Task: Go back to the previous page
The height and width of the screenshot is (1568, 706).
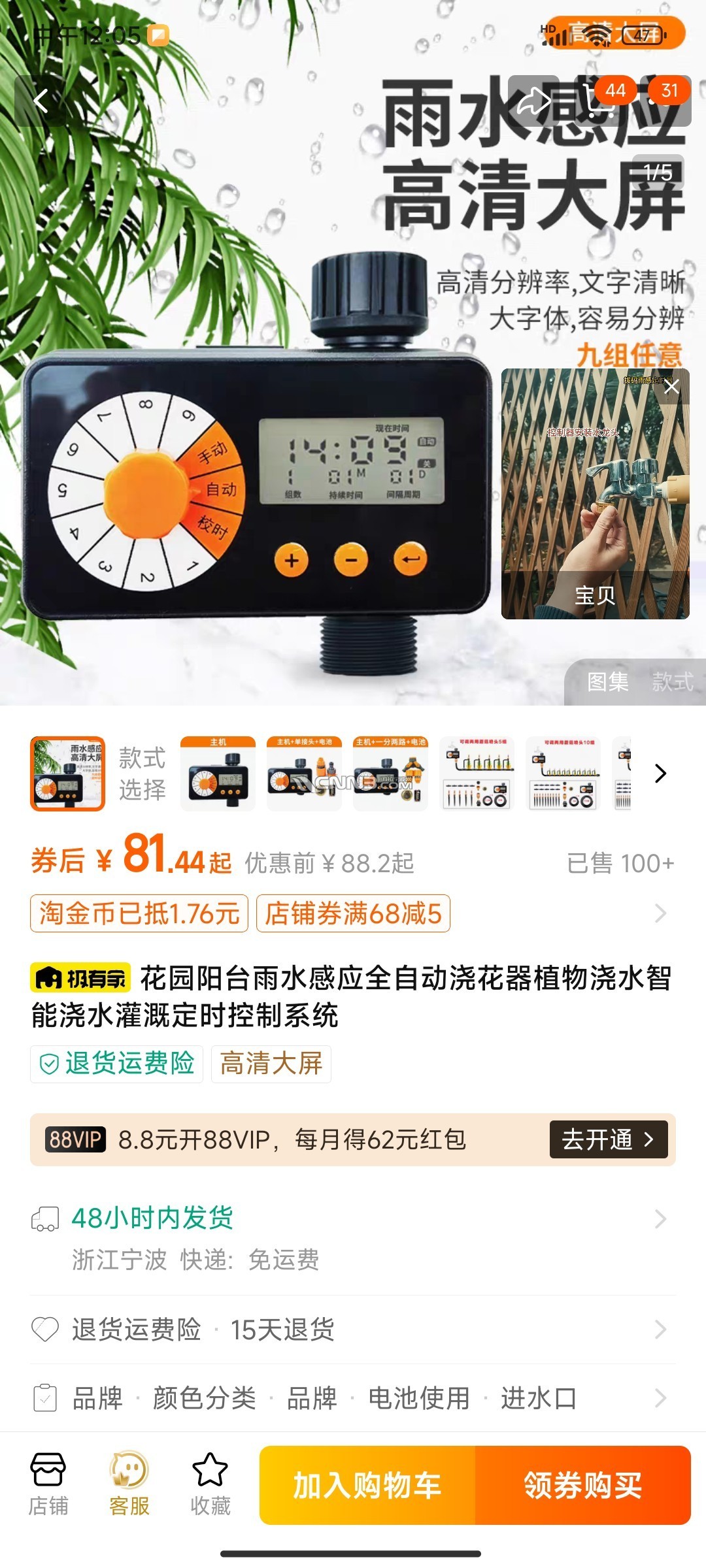Action: point(41,101)
